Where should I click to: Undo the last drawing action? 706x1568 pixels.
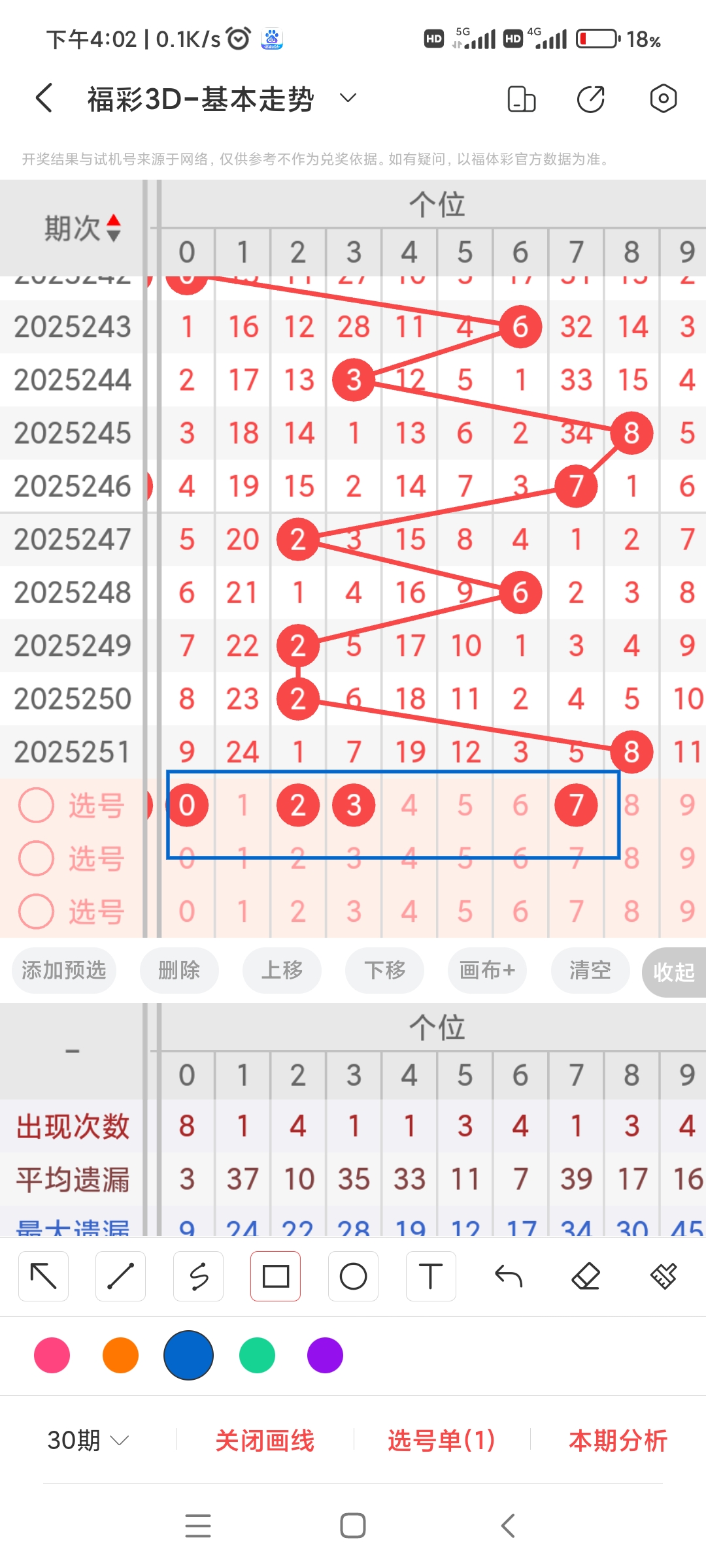(x=508, y=1275)
